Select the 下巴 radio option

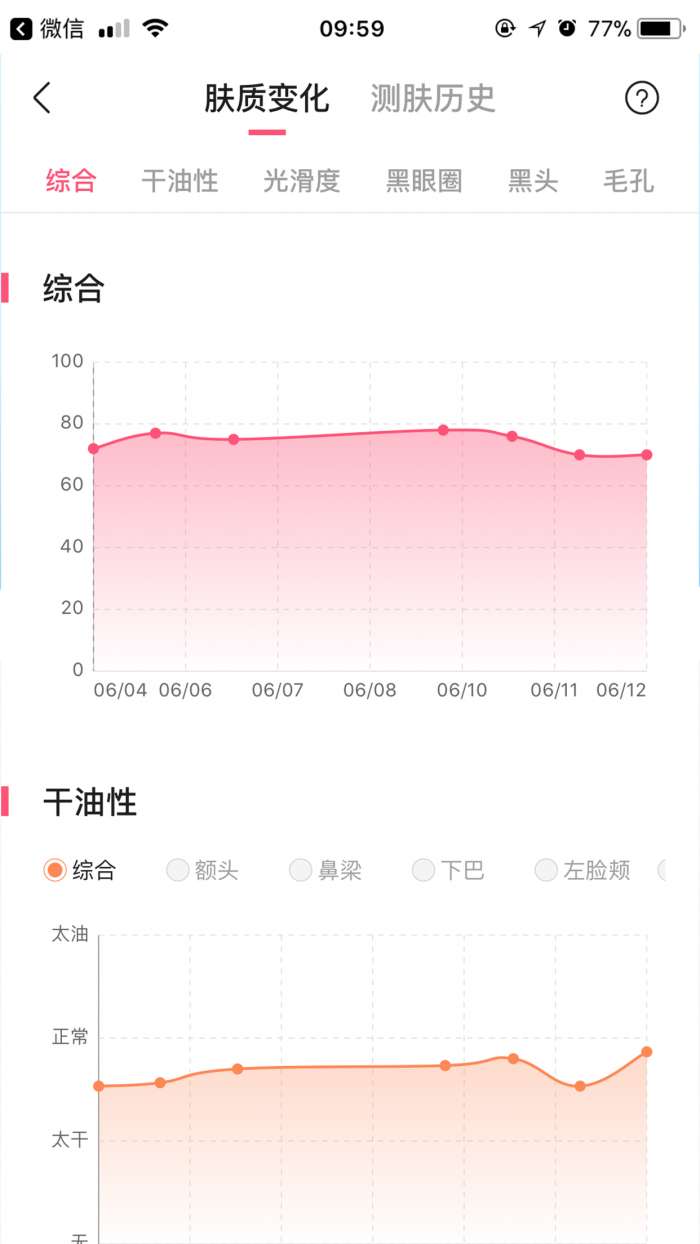coord(449,870)
